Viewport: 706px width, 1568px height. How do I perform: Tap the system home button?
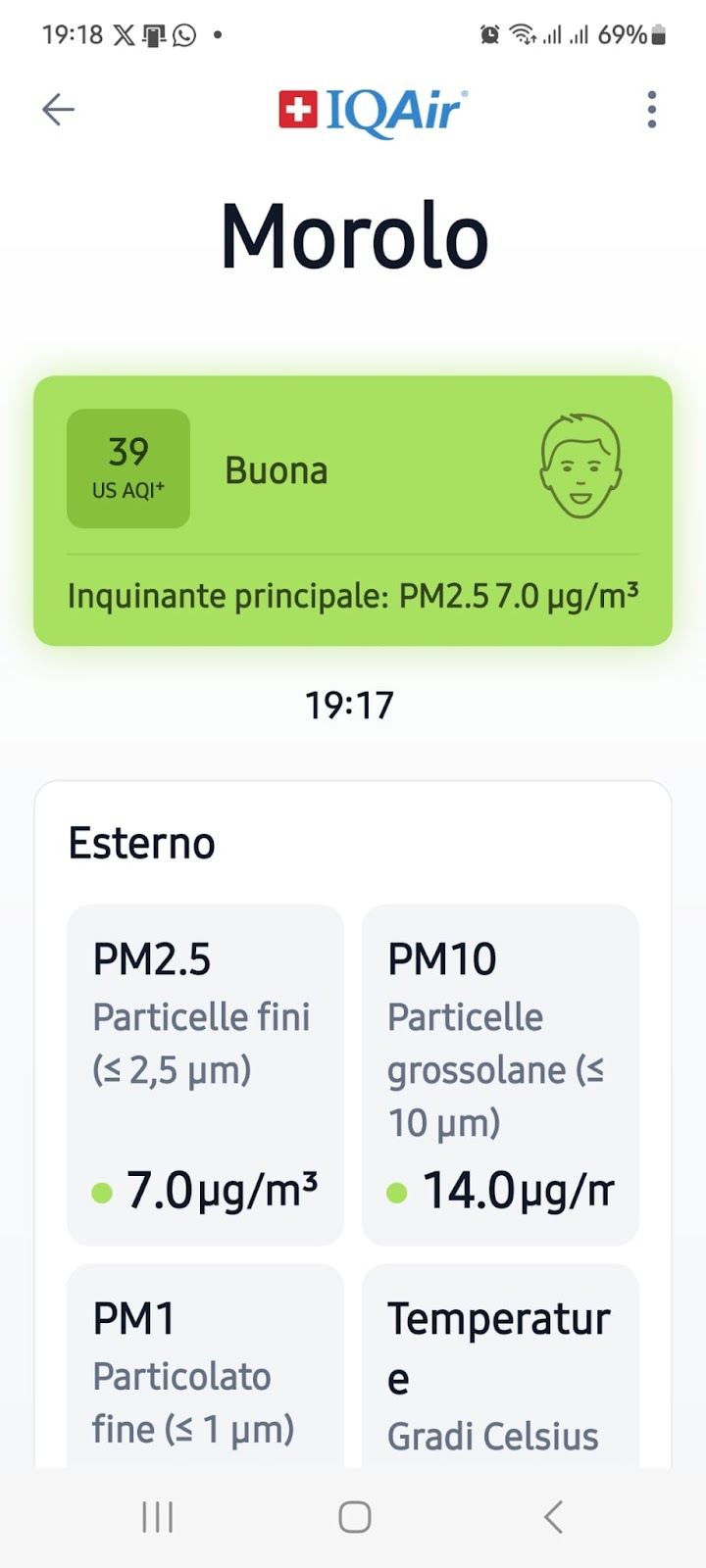coord(354,1517)
